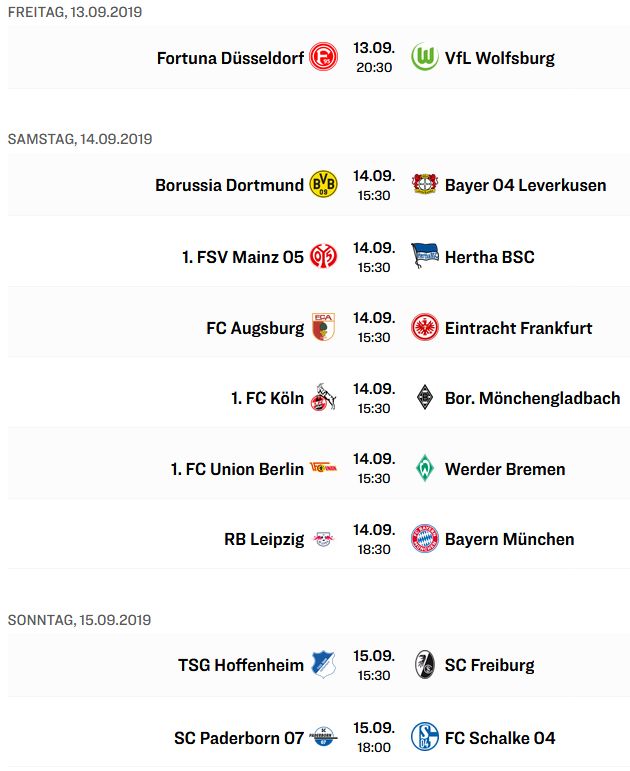Viewport: 630px width, 771px height.
Task: Open the Fortuna Düsseldorf vs VfL Wolfsburg match
Action: (372, 58)
